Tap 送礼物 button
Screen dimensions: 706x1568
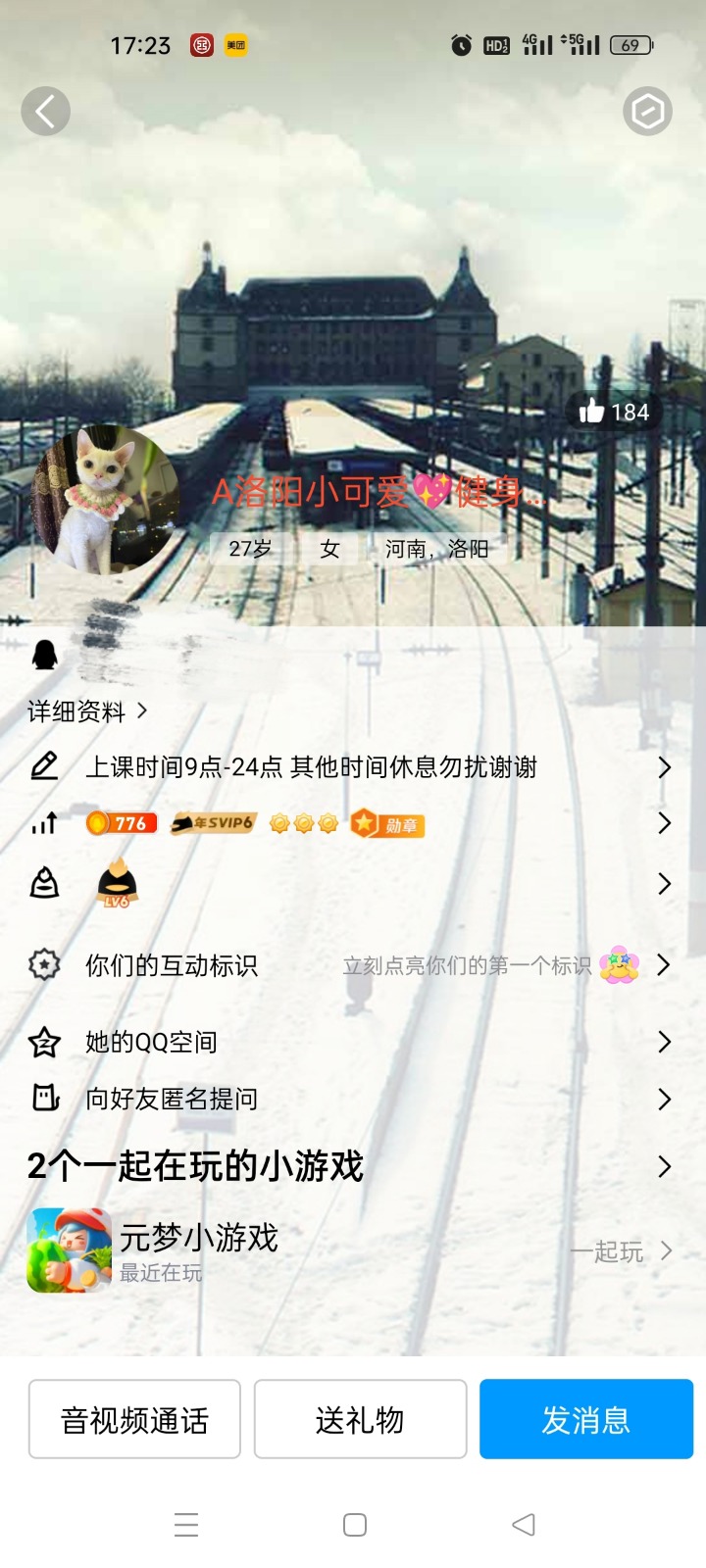coord(360,1419)
